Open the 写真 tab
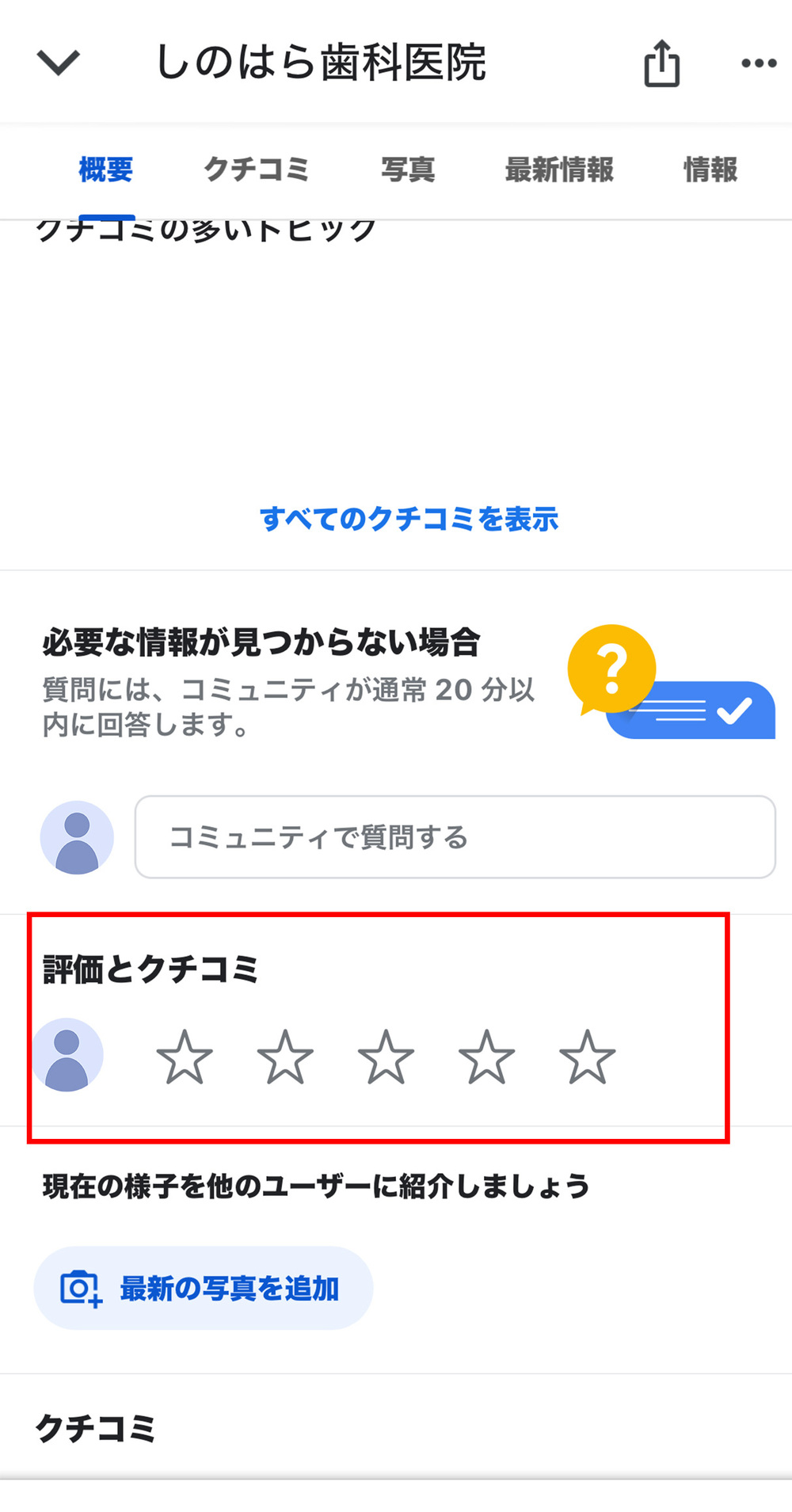792x1512 pixels. click(408, 169)
